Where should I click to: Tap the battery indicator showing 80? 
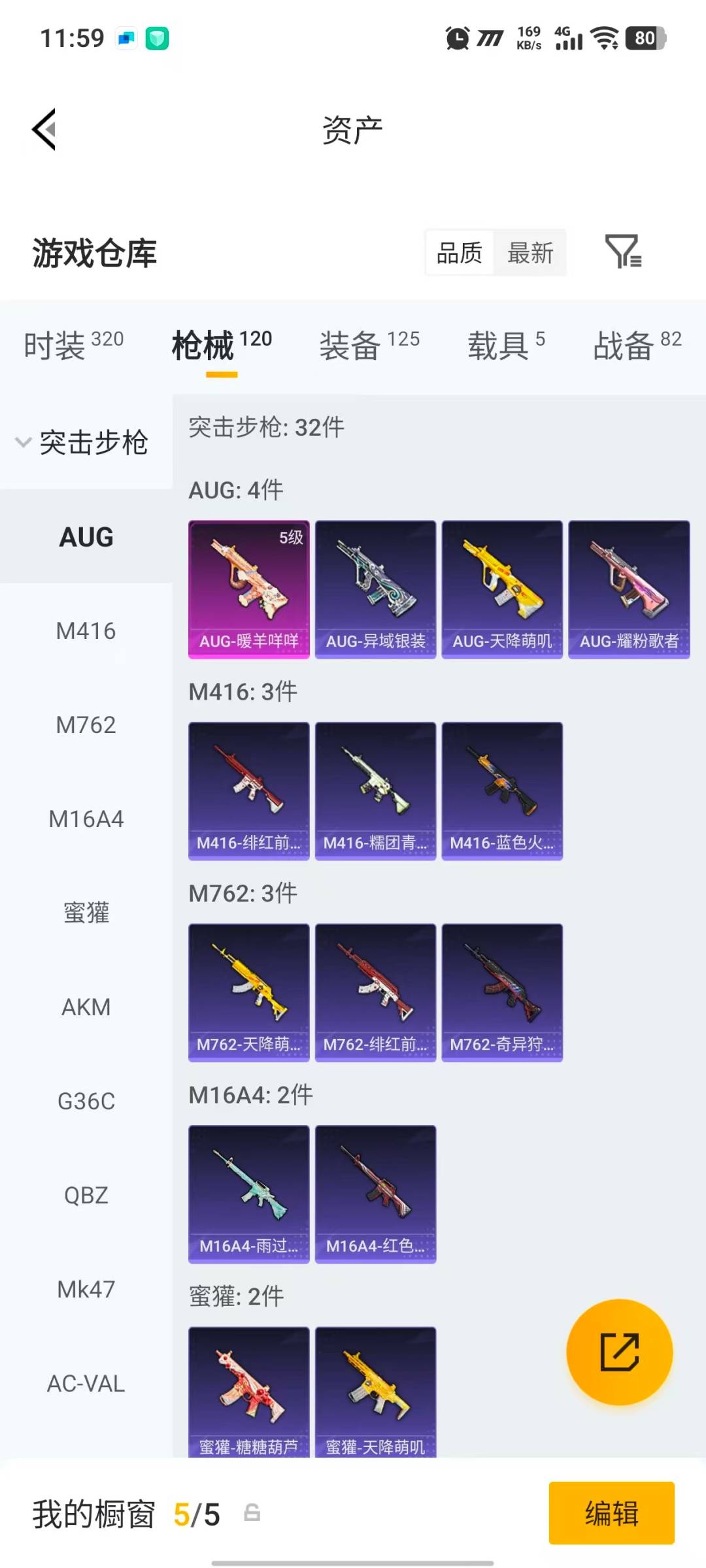click(643, 38)
